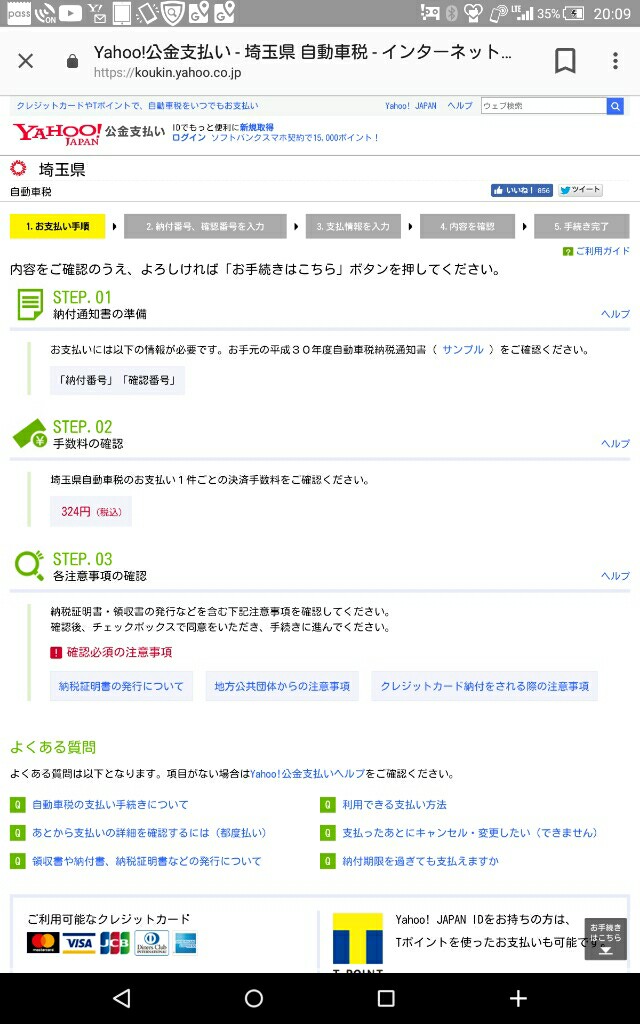640x1024 pixels.
Task: Open ヘルプ next to STEP. 02
Action: (x=615, y=443)
